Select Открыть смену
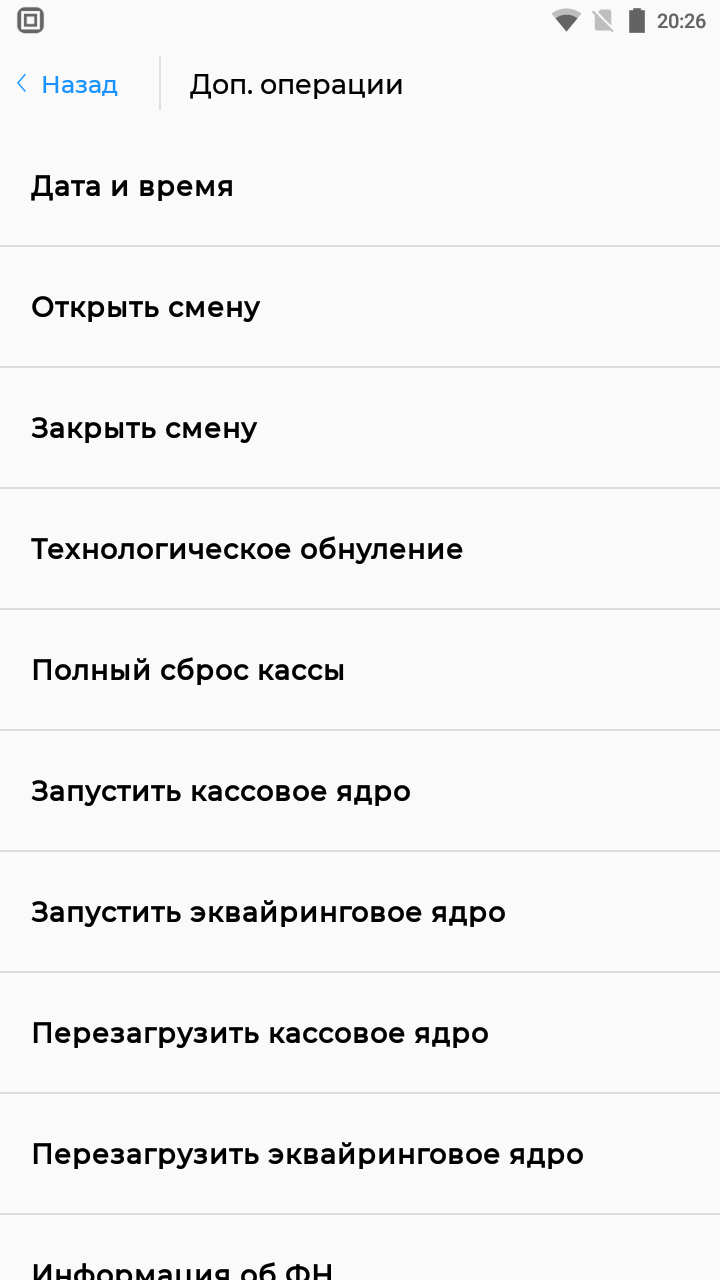Screen dimensions: 720x1280 point(360,307)
